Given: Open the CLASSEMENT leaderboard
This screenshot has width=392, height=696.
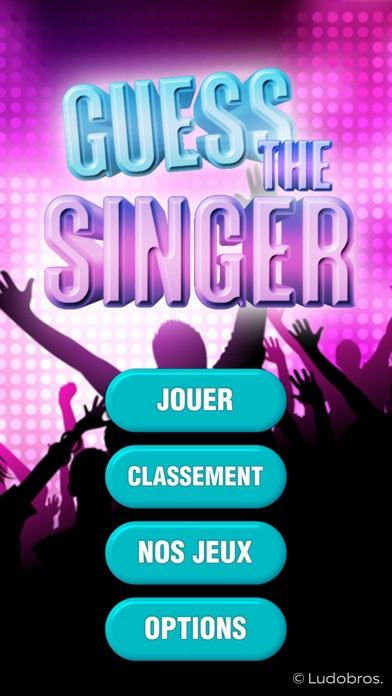Looking at the screenshot, I should (196, 477).
